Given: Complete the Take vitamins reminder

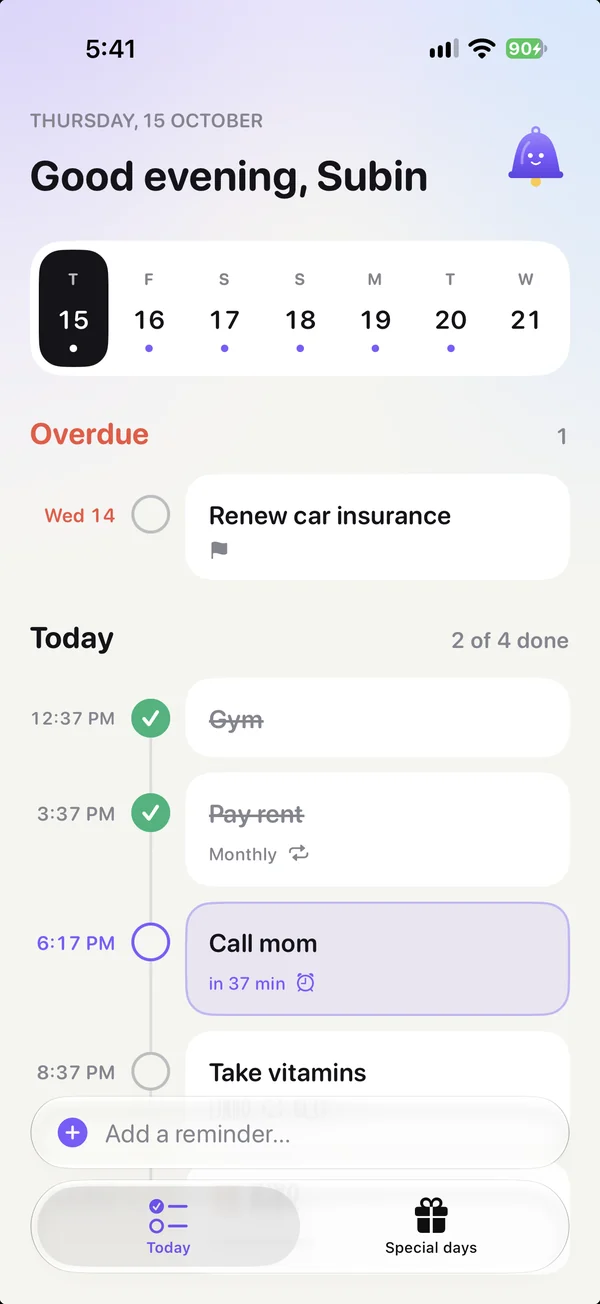Looking at the screenshot, I should pos(151,1071).
